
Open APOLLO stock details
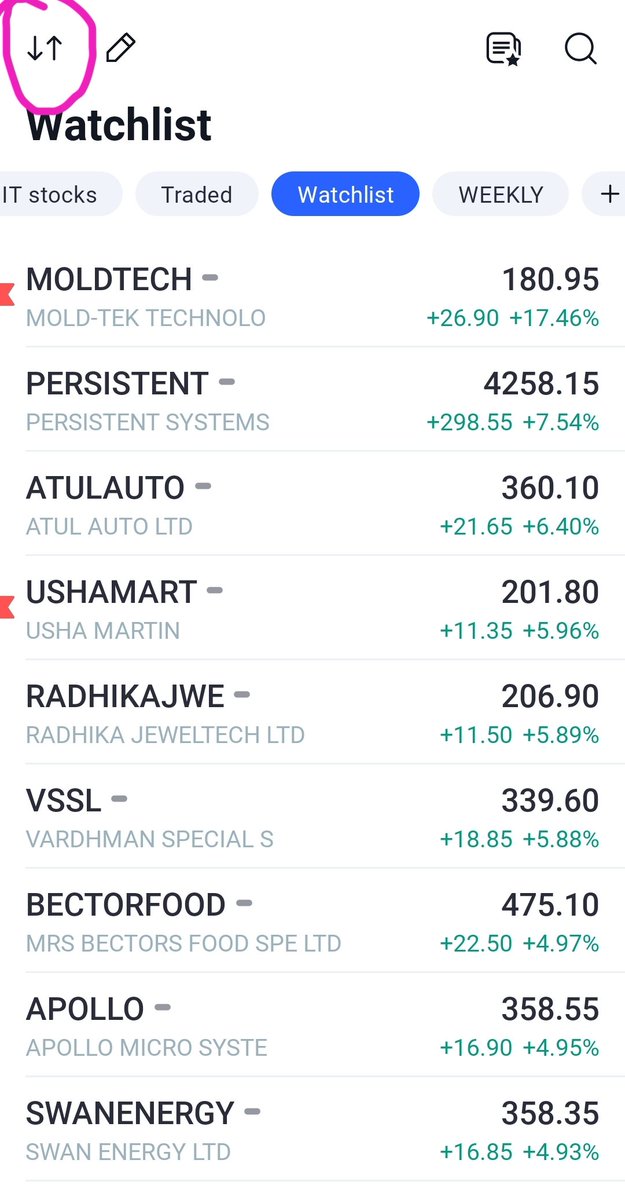312,1025
